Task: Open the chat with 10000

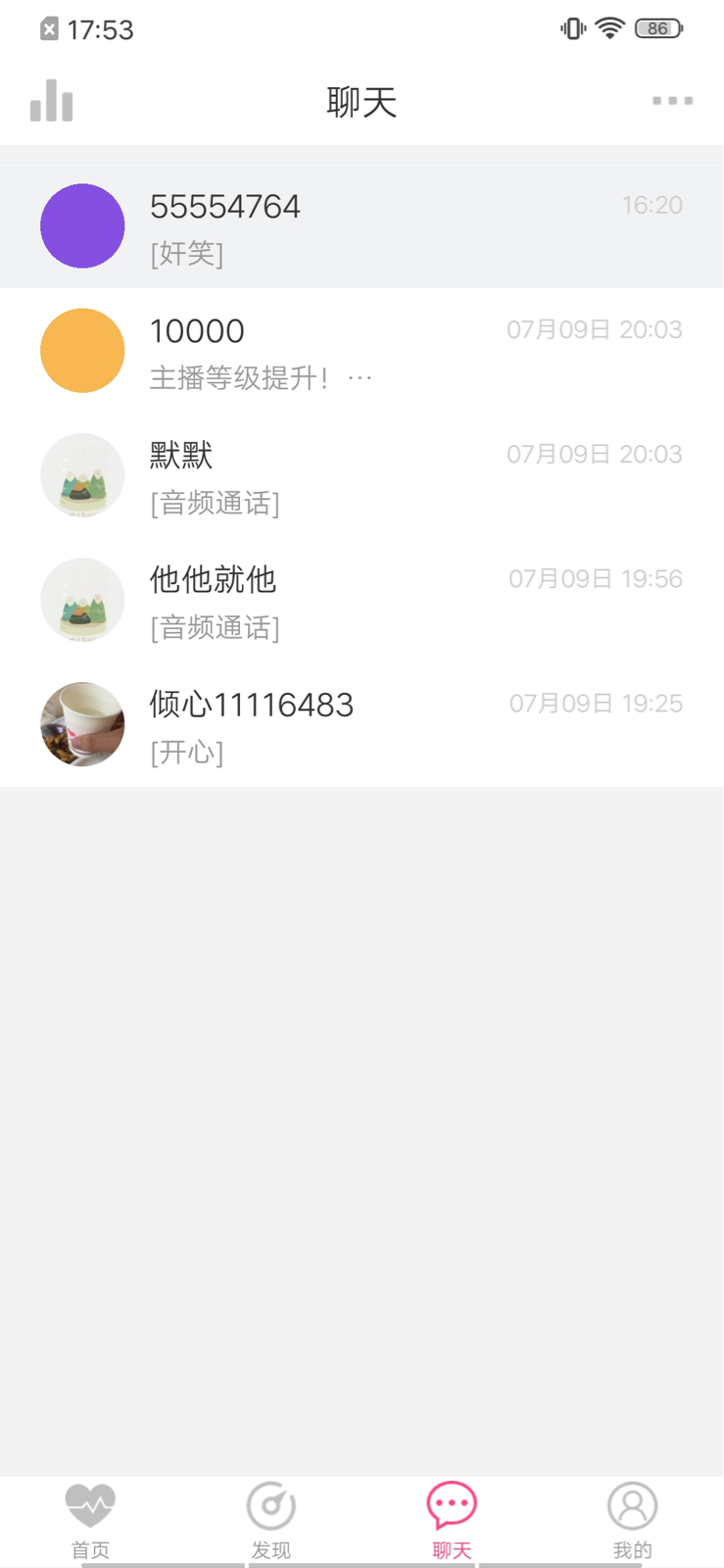Action: [x=362, y=351]
